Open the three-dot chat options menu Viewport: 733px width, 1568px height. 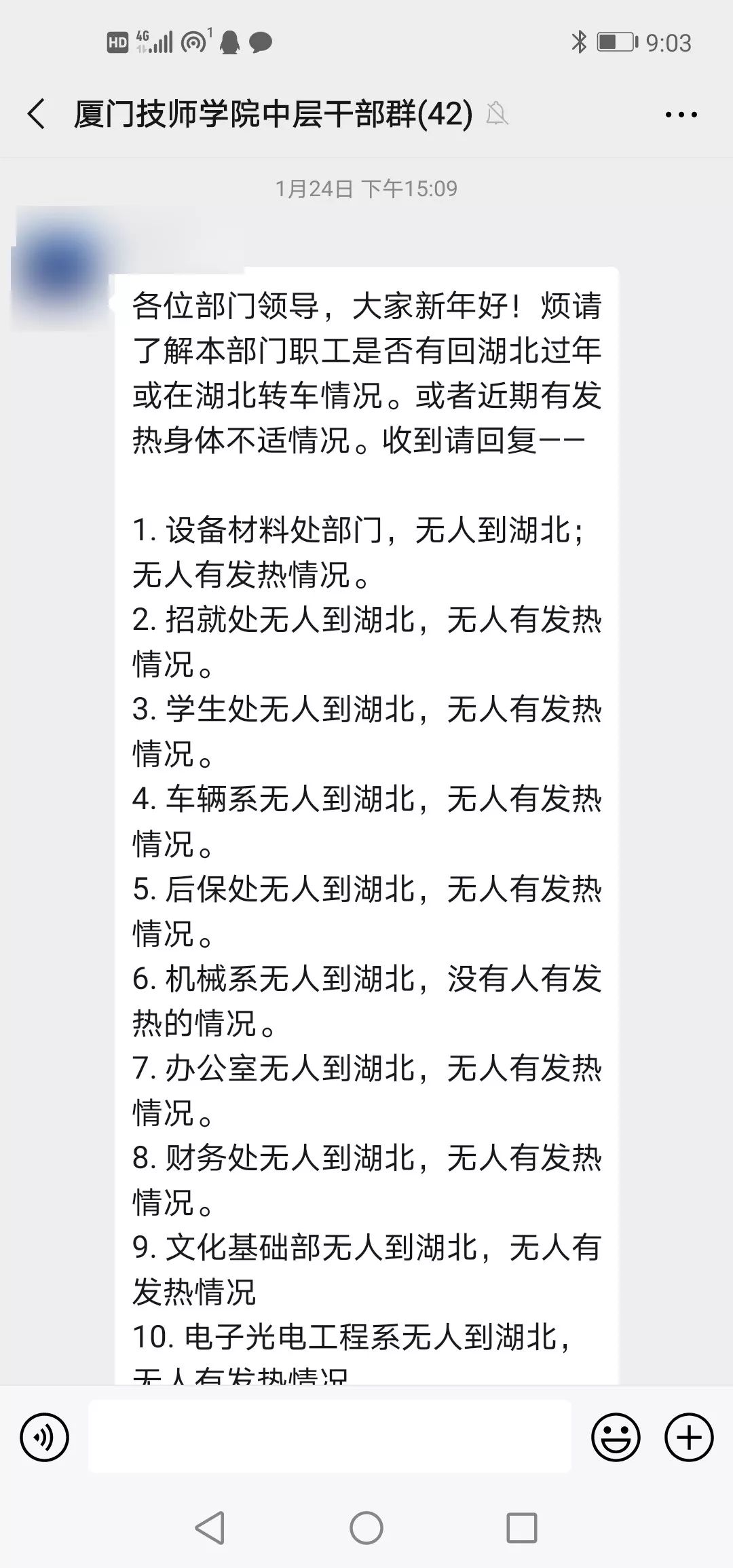pos(681,115)
